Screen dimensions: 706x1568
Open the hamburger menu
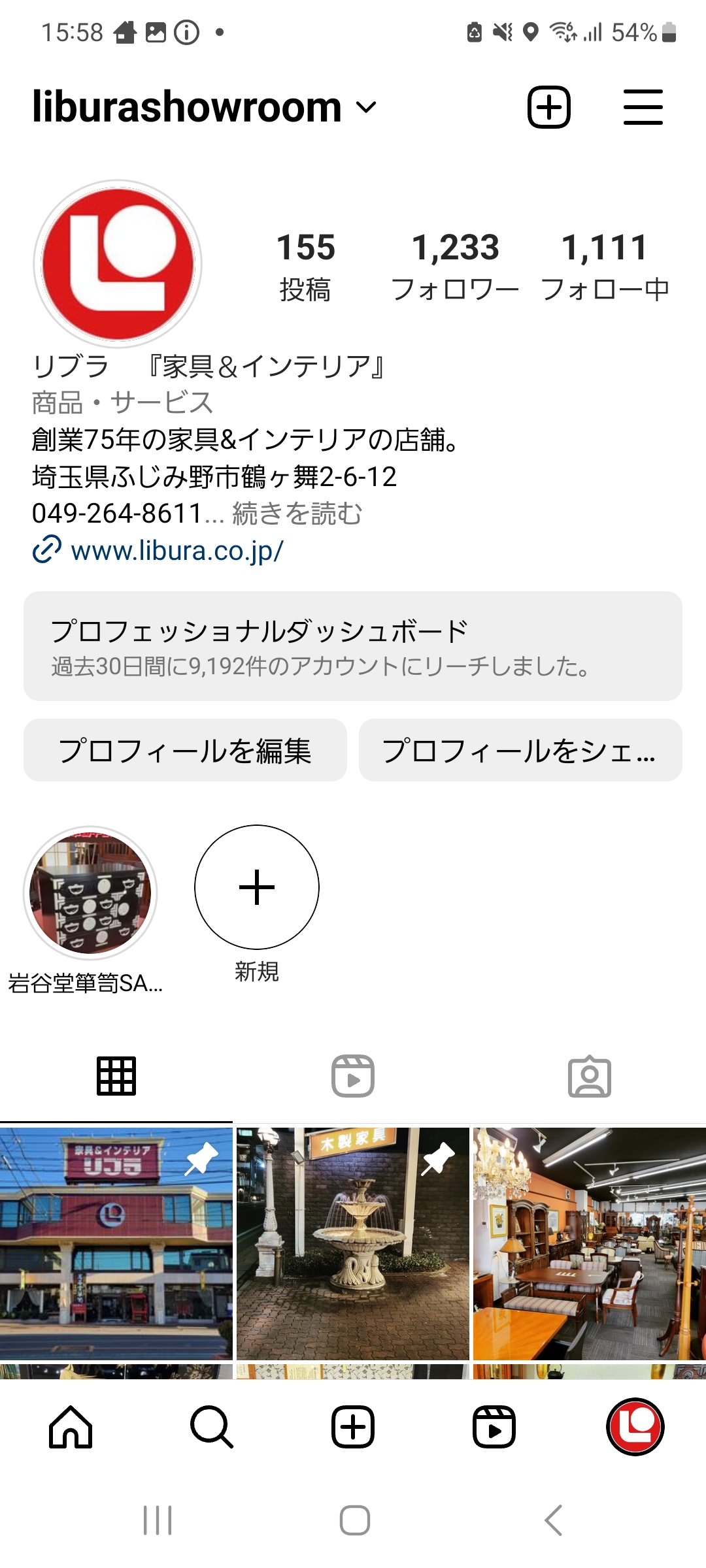pyautogui.click(x=643, y=107)
